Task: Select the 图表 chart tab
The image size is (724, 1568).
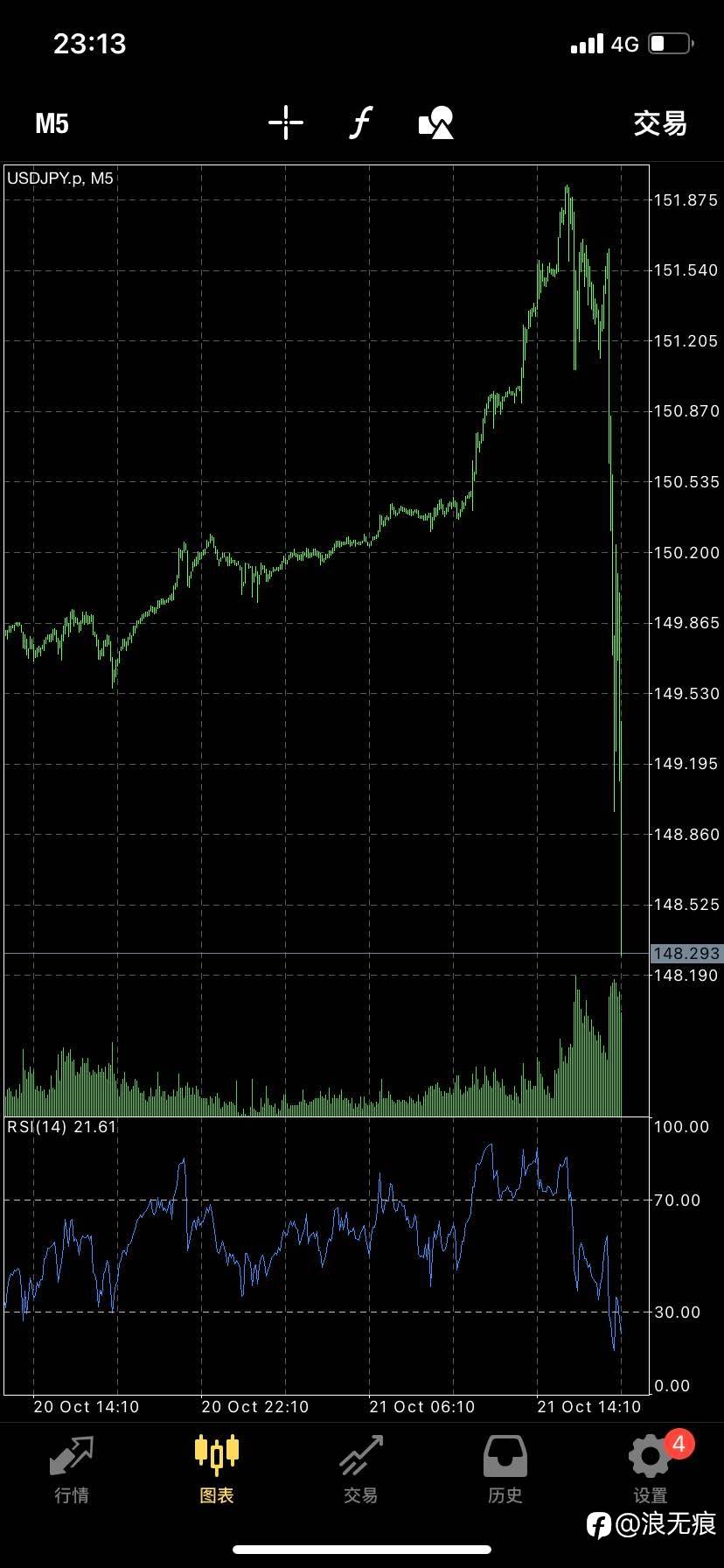Action: 216,1469
